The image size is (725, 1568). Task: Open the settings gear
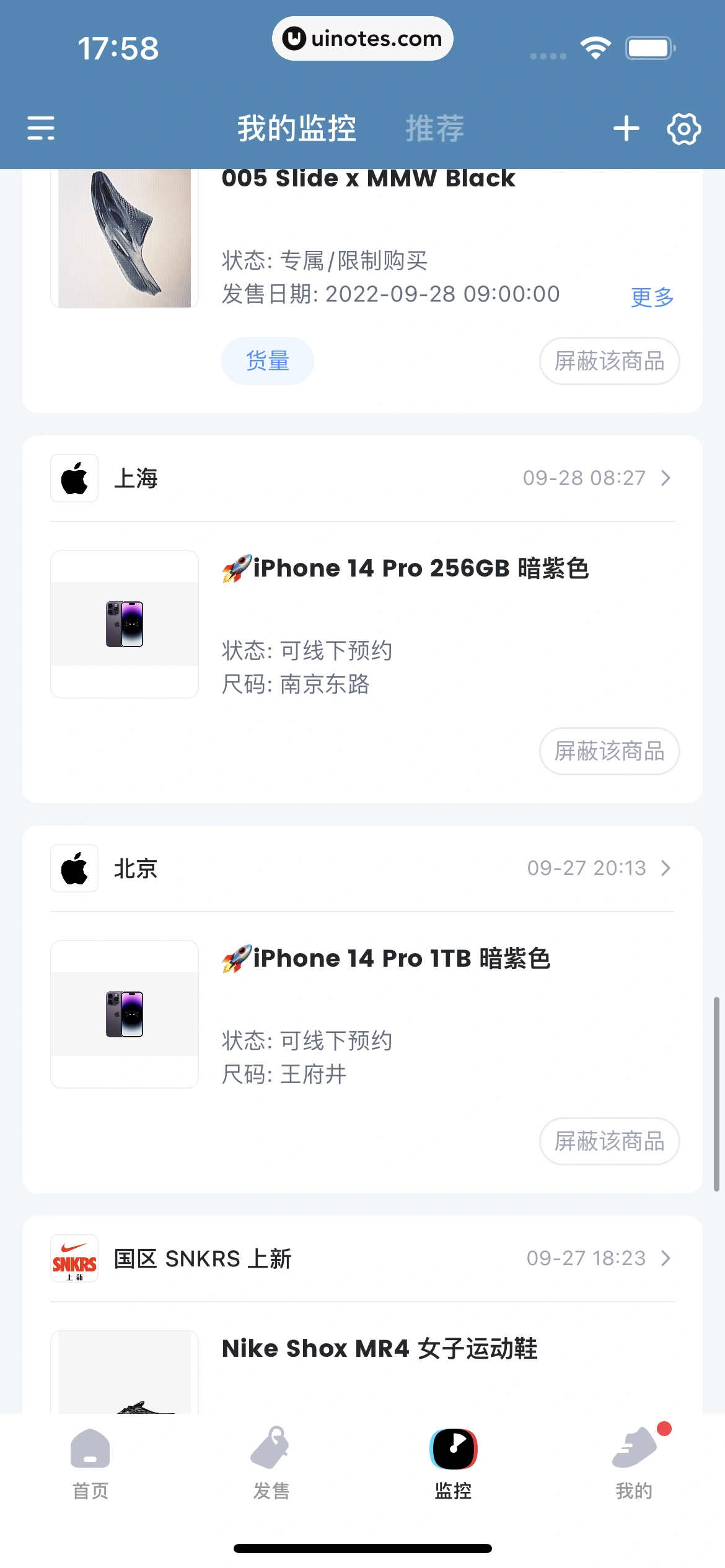[683, 129]
